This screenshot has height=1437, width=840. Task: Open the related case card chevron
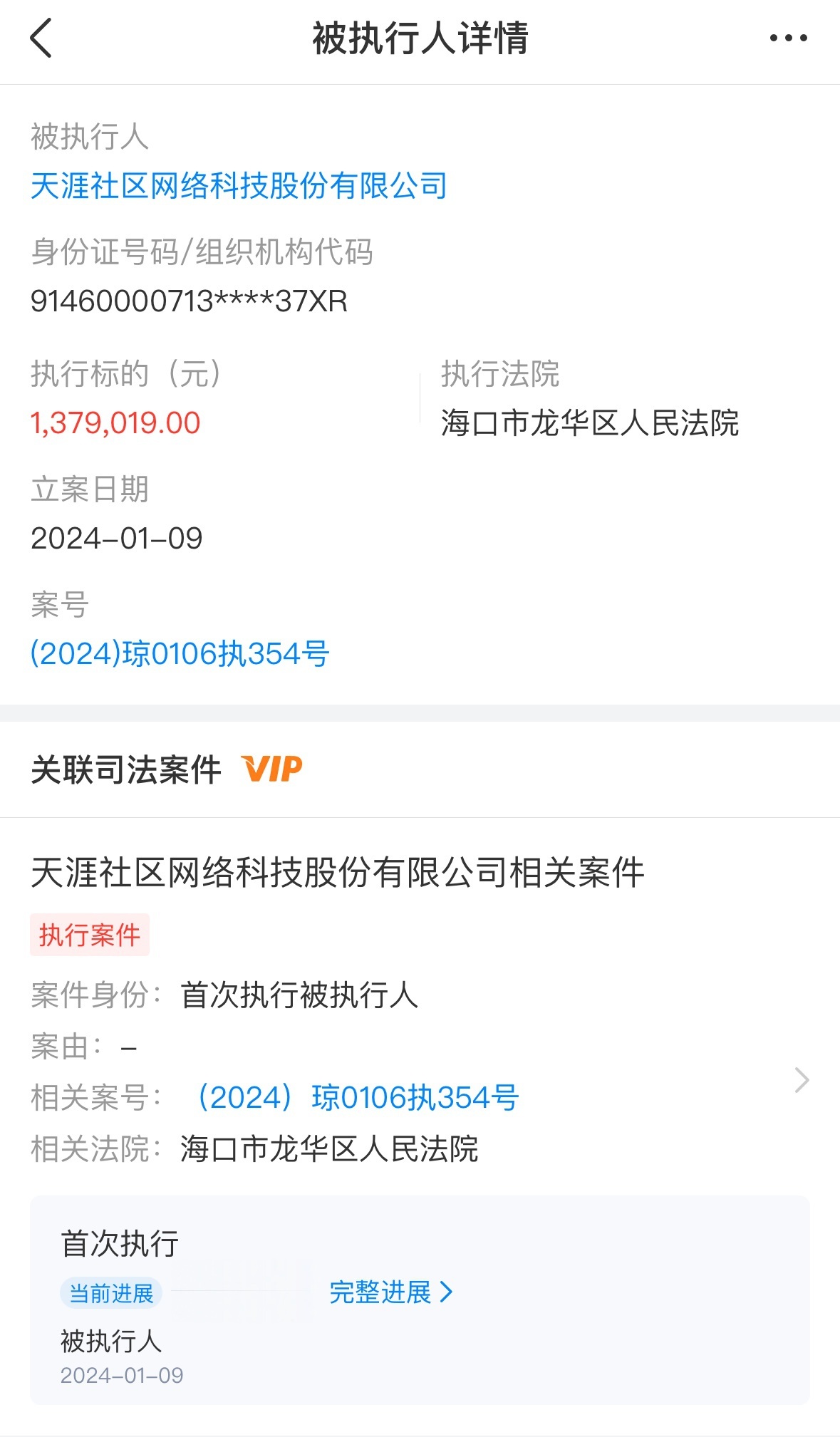coord(802,1080)
